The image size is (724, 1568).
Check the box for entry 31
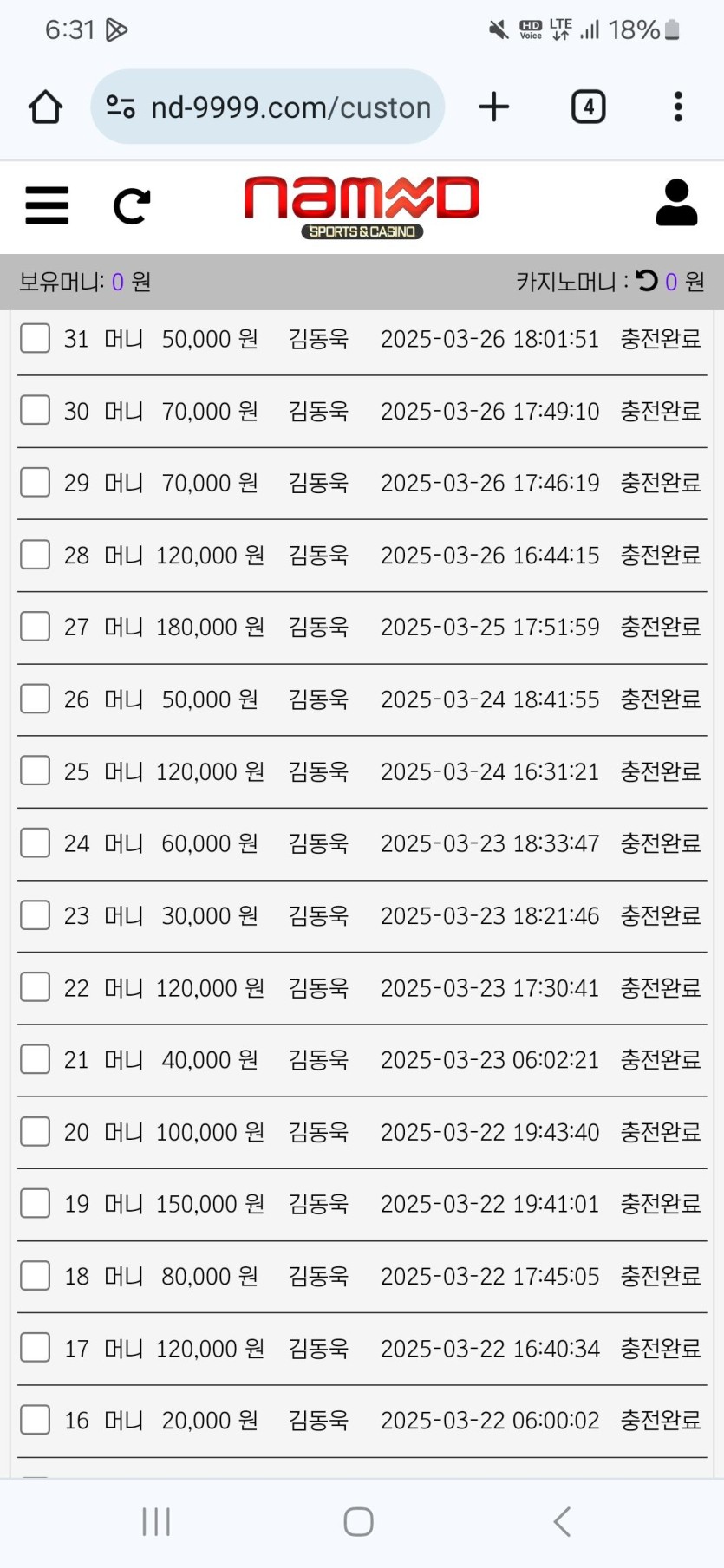pyautogui.click(x=36, y=338)
